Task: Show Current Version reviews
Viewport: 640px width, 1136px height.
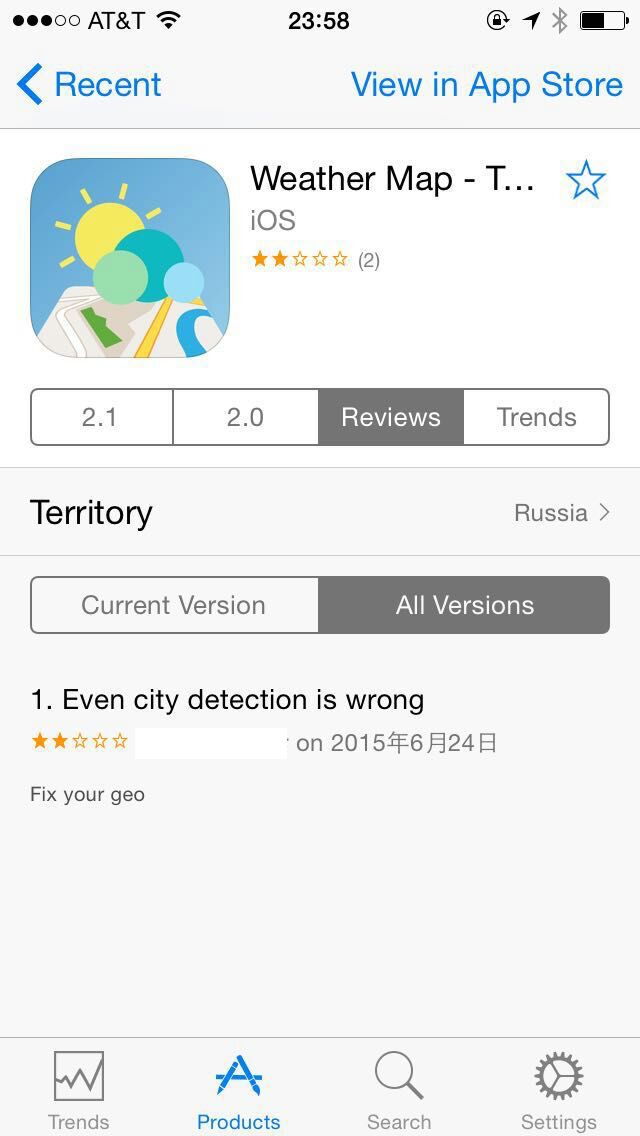Action: [x=174, y=605]
